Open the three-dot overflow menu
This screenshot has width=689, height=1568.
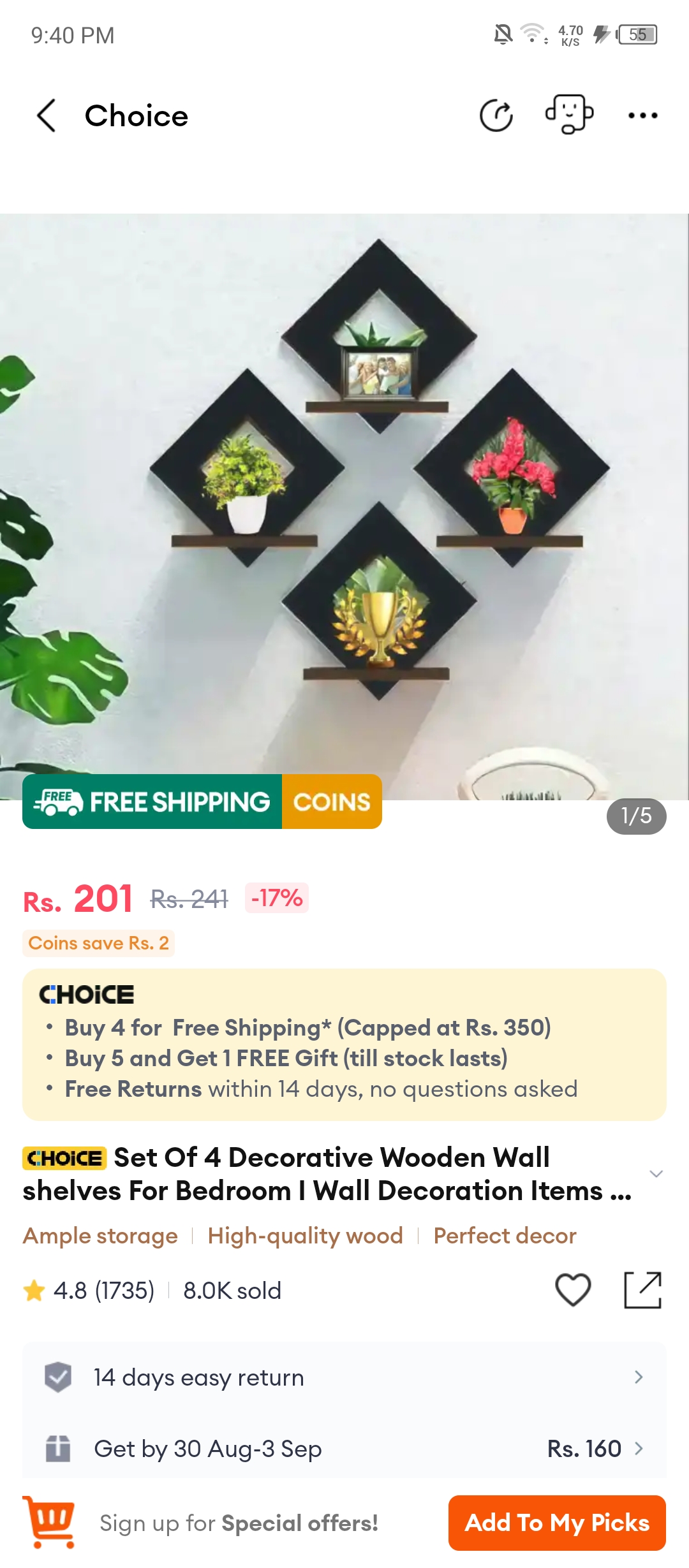click(x=642, y=115)
